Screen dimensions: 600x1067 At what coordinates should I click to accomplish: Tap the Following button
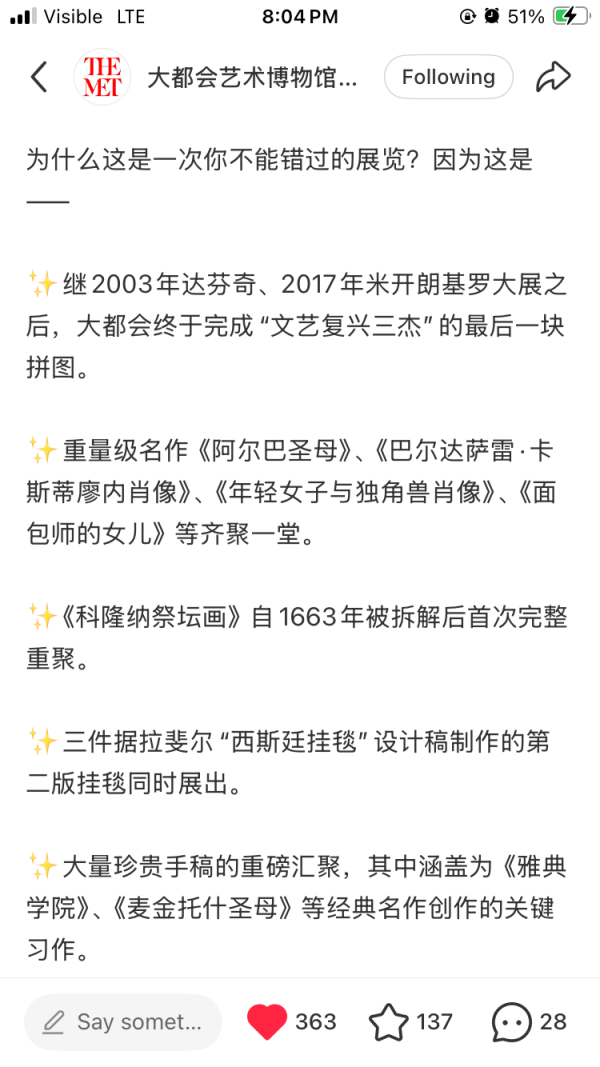(x=448, y=77)
